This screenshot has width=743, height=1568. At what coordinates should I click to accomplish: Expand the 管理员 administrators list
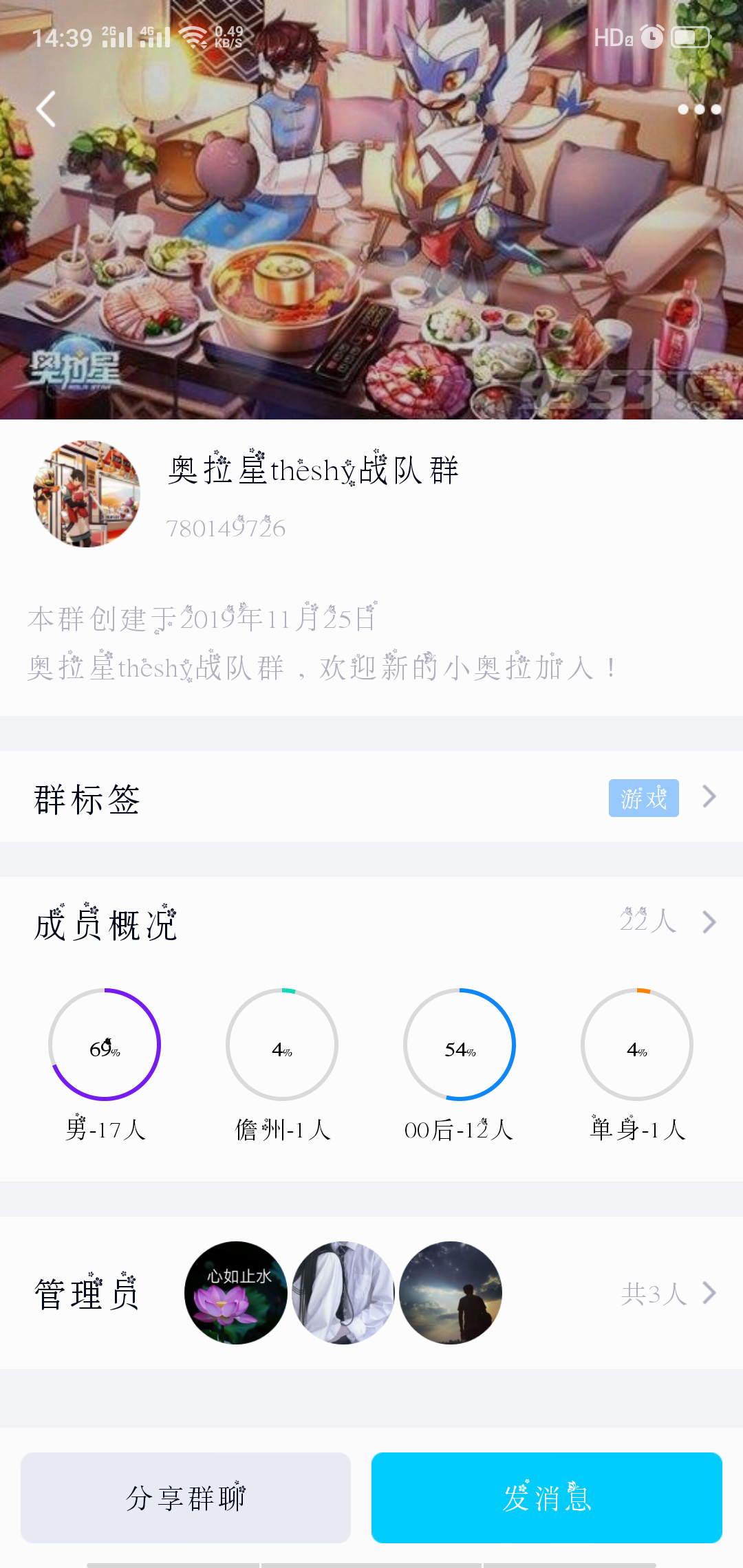[709, 1293]
